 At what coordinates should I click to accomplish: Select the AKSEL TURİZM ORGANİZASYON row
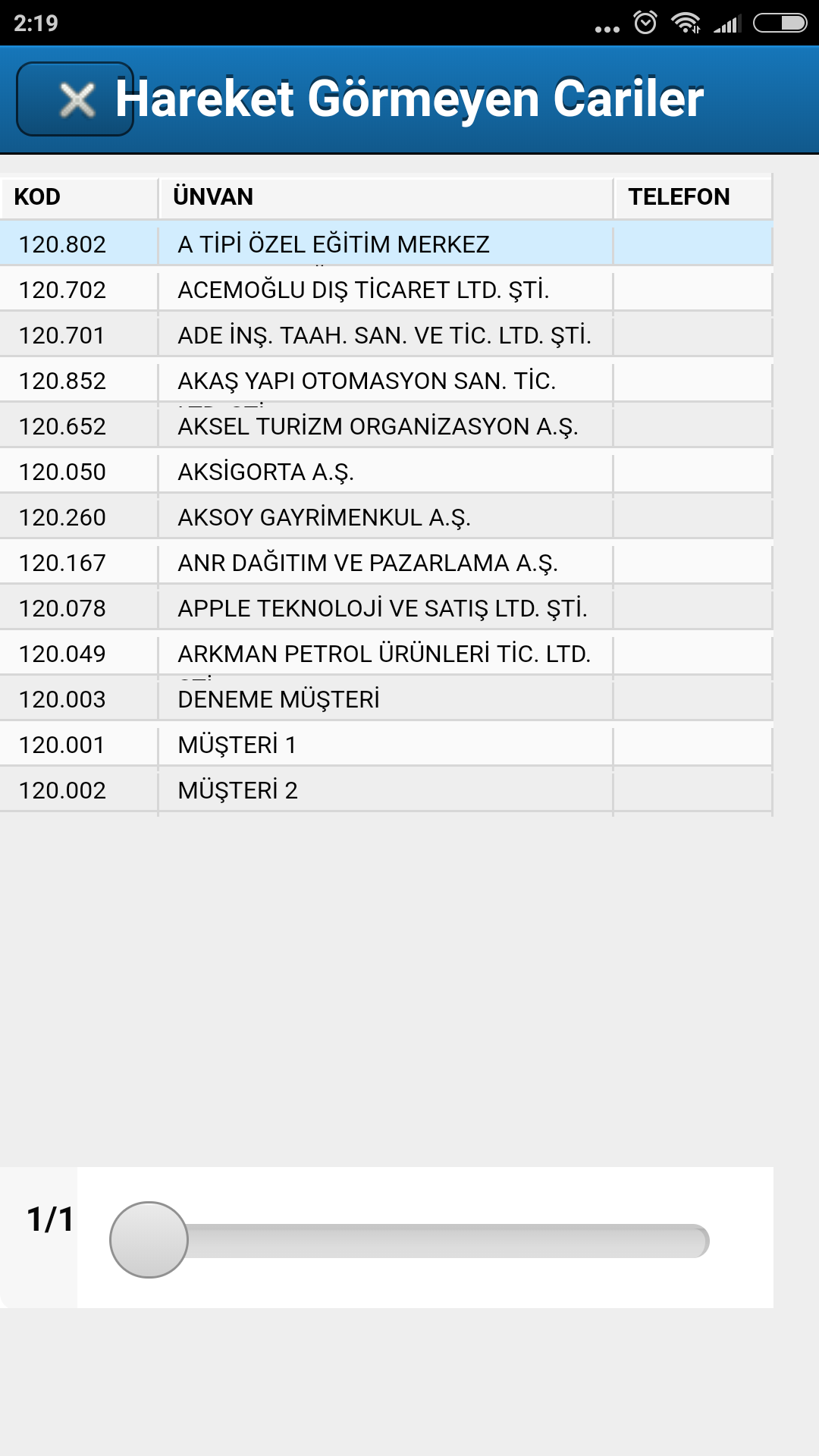(x=387, y=425)
